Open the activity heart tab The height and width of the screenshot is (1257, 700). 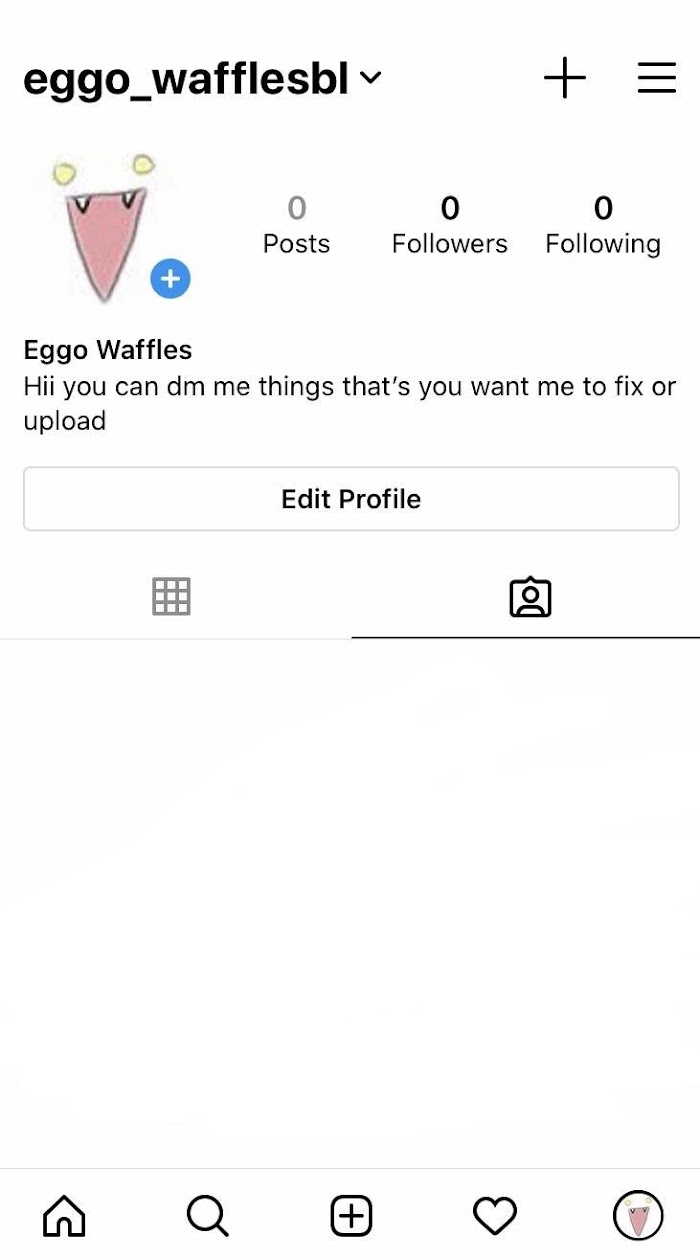[494, 1216]
